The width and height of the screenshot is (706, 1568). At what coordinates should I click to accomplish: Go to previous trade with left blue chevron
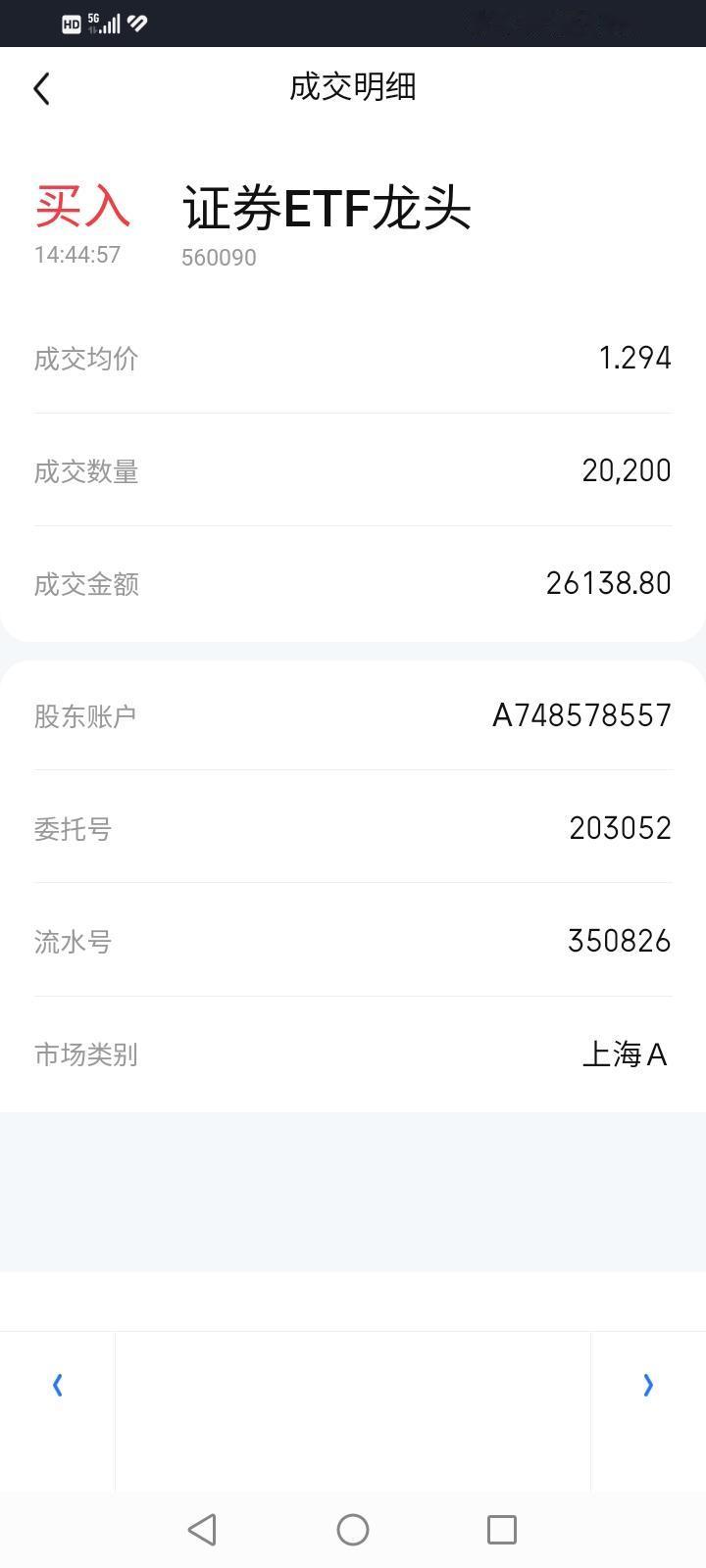[x=57, y=1385]
